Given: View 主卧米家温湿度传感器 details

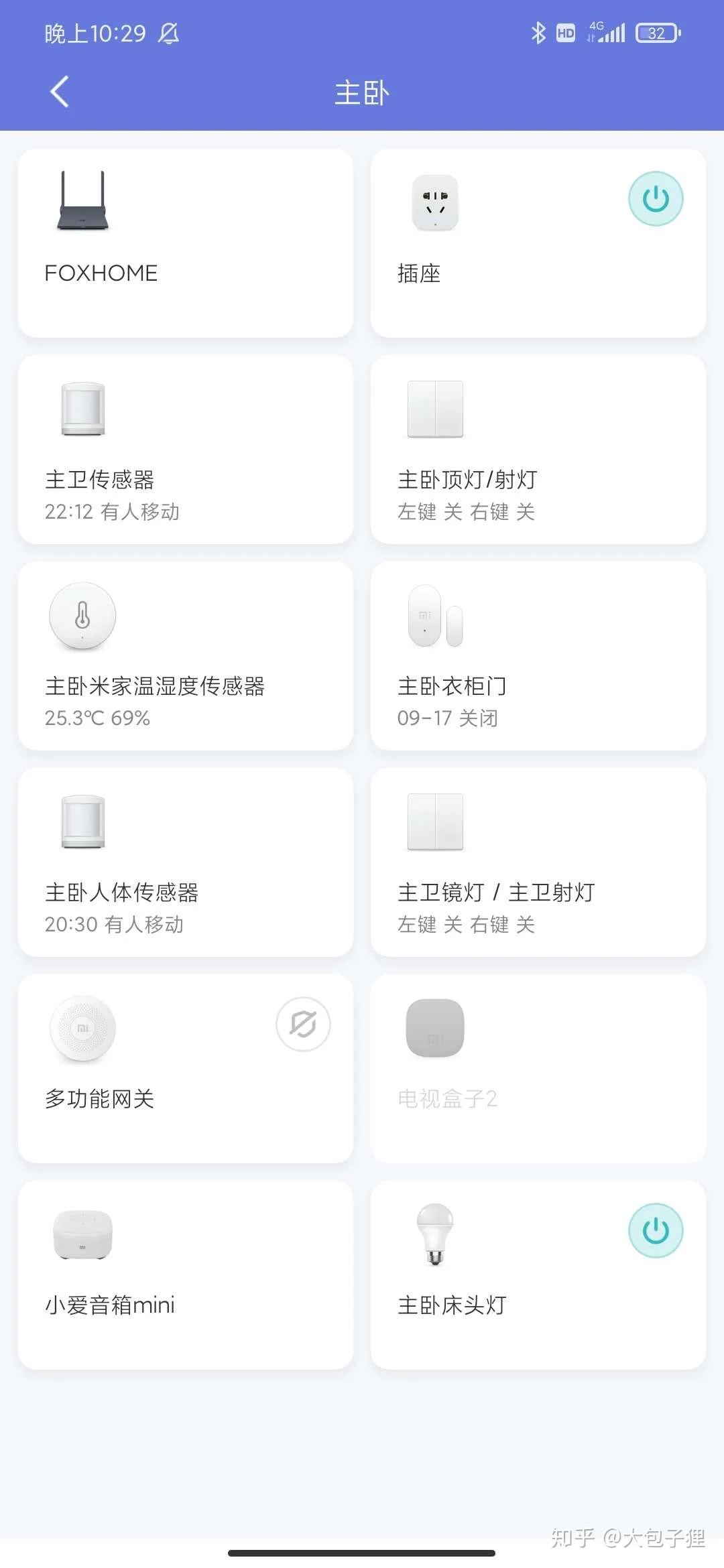Looking at the screenshot, I should [185, 656].
